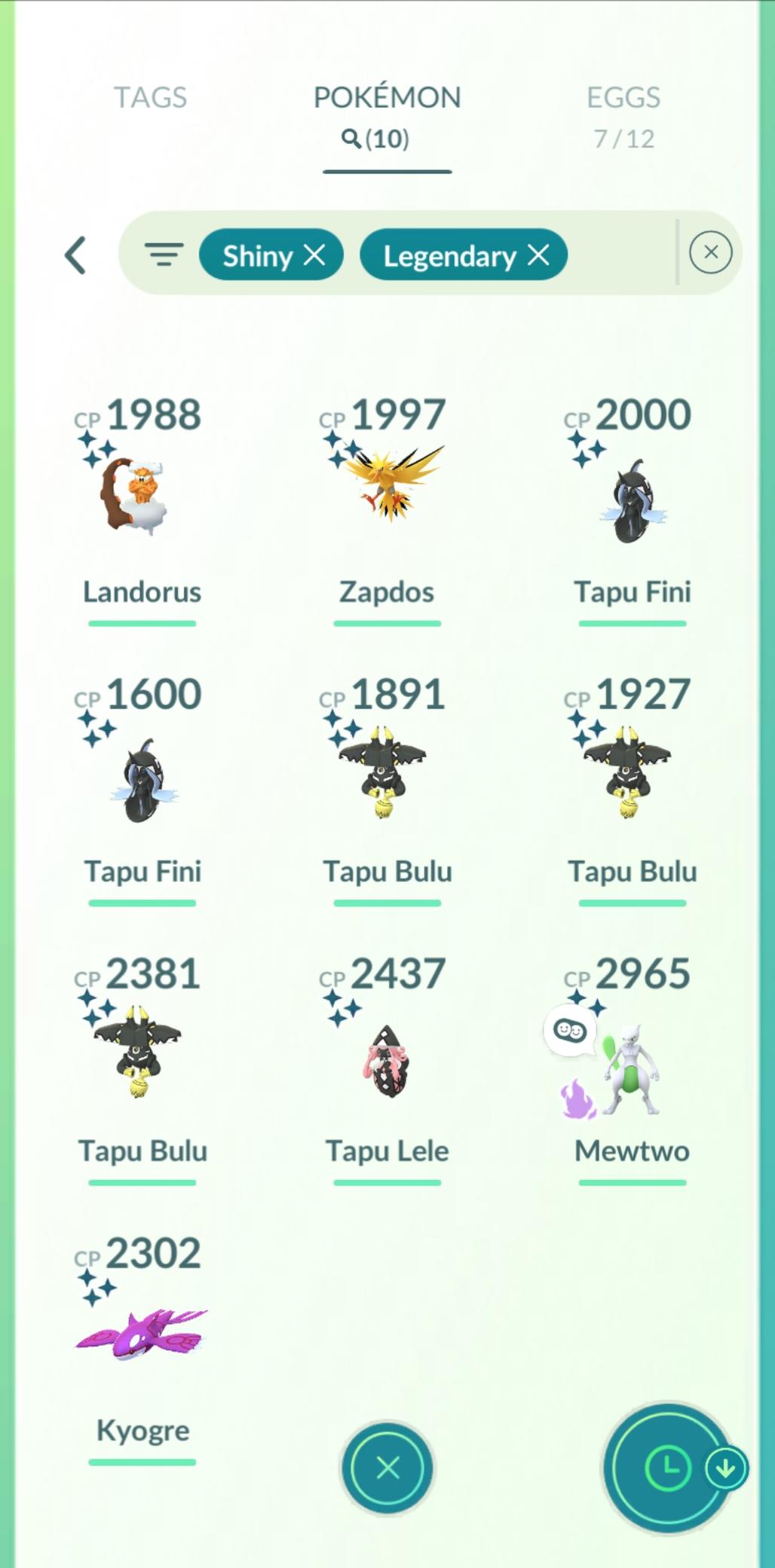
Task: Go back using the left arrow
Action: [x=75, y=255]
